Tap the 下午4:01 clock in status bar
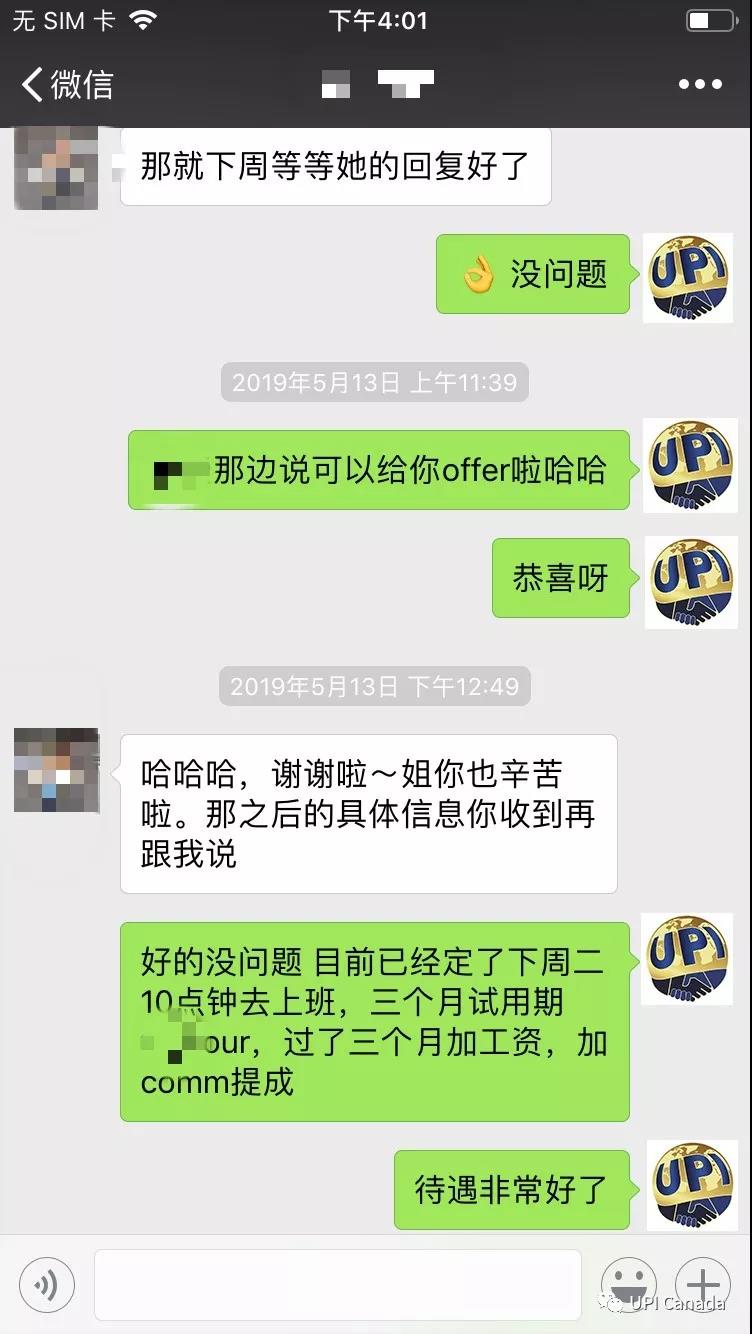752x1334 pixels. (x=376, y=19)
